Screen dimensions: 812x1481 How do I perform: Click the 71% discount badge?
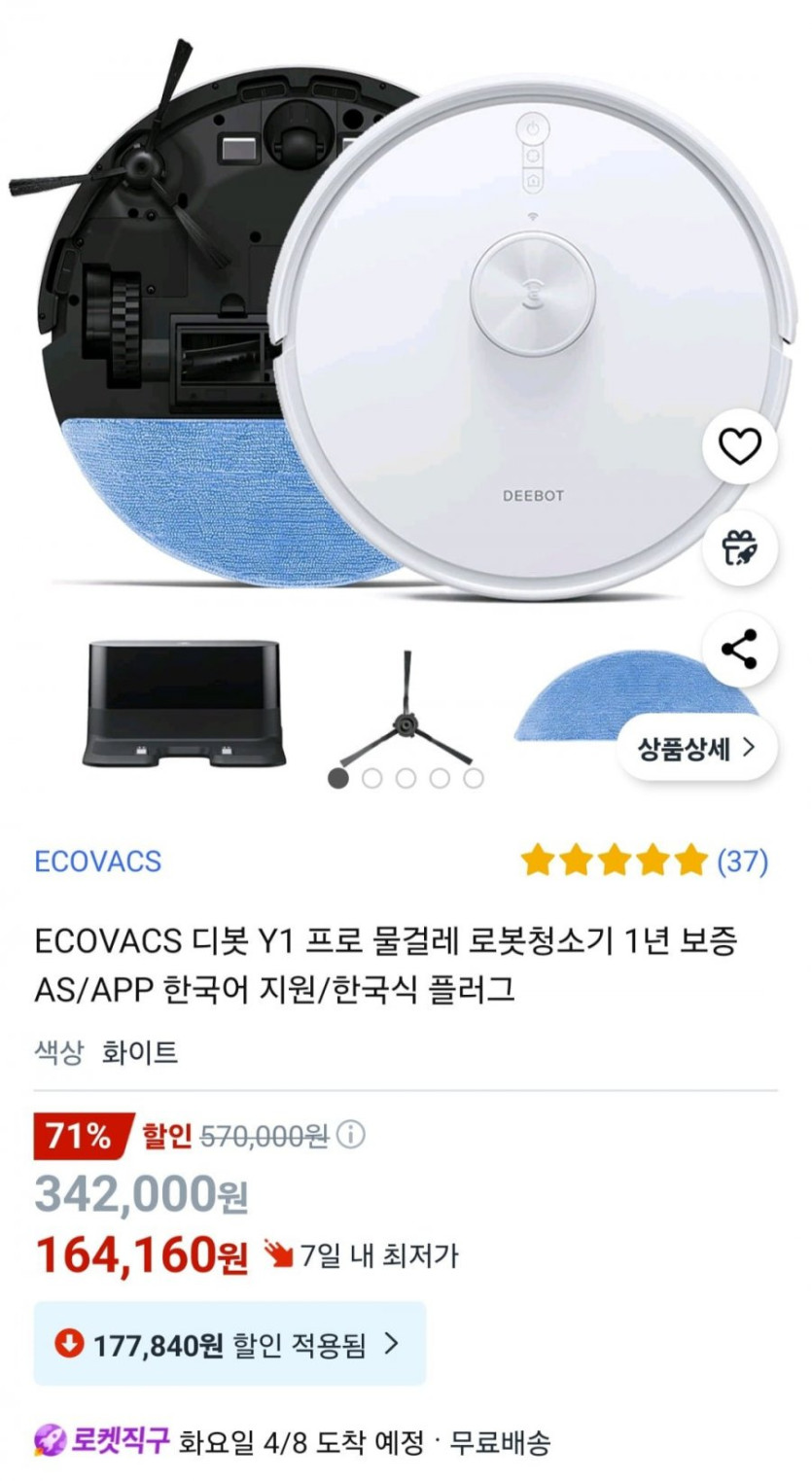[78, 1133]
